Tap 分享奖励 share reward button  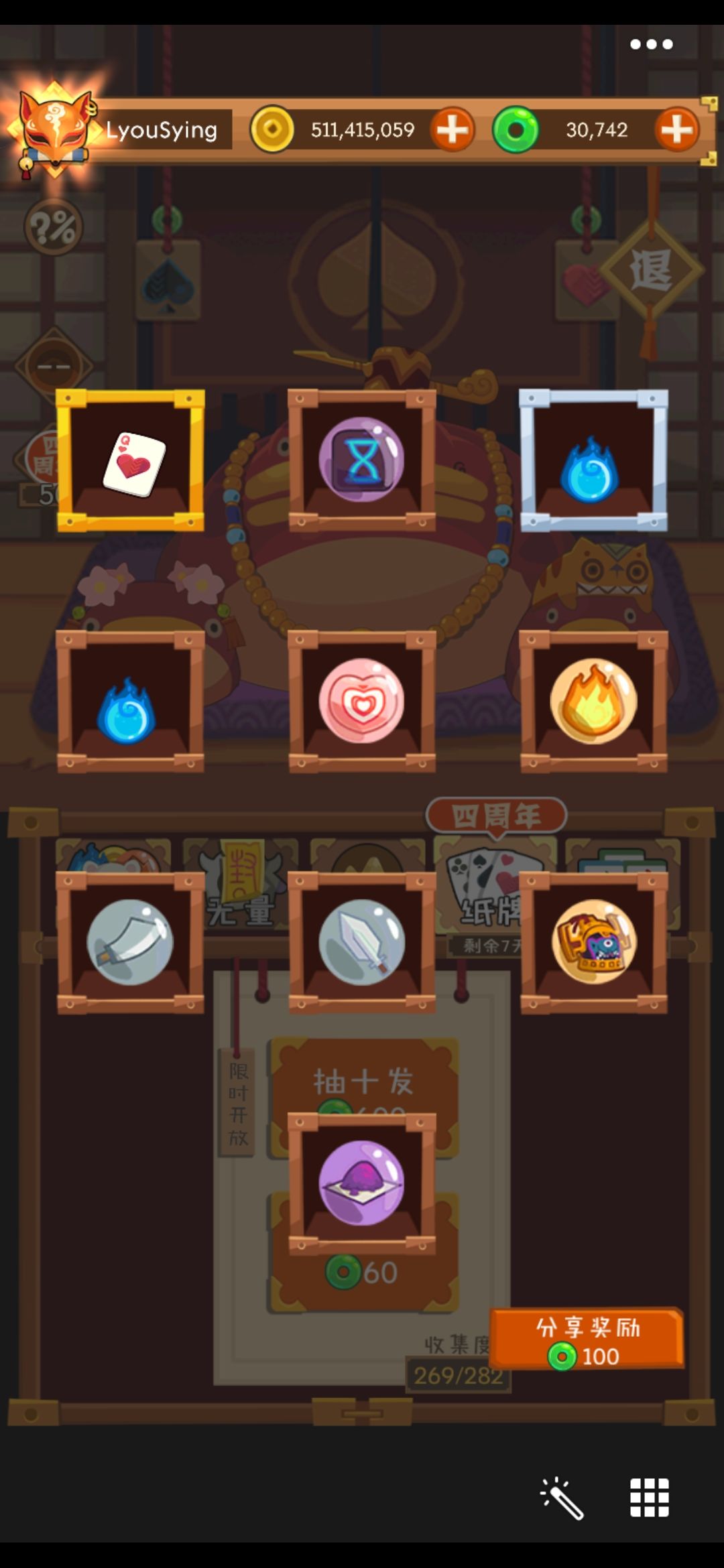(x=587, y=1339)
